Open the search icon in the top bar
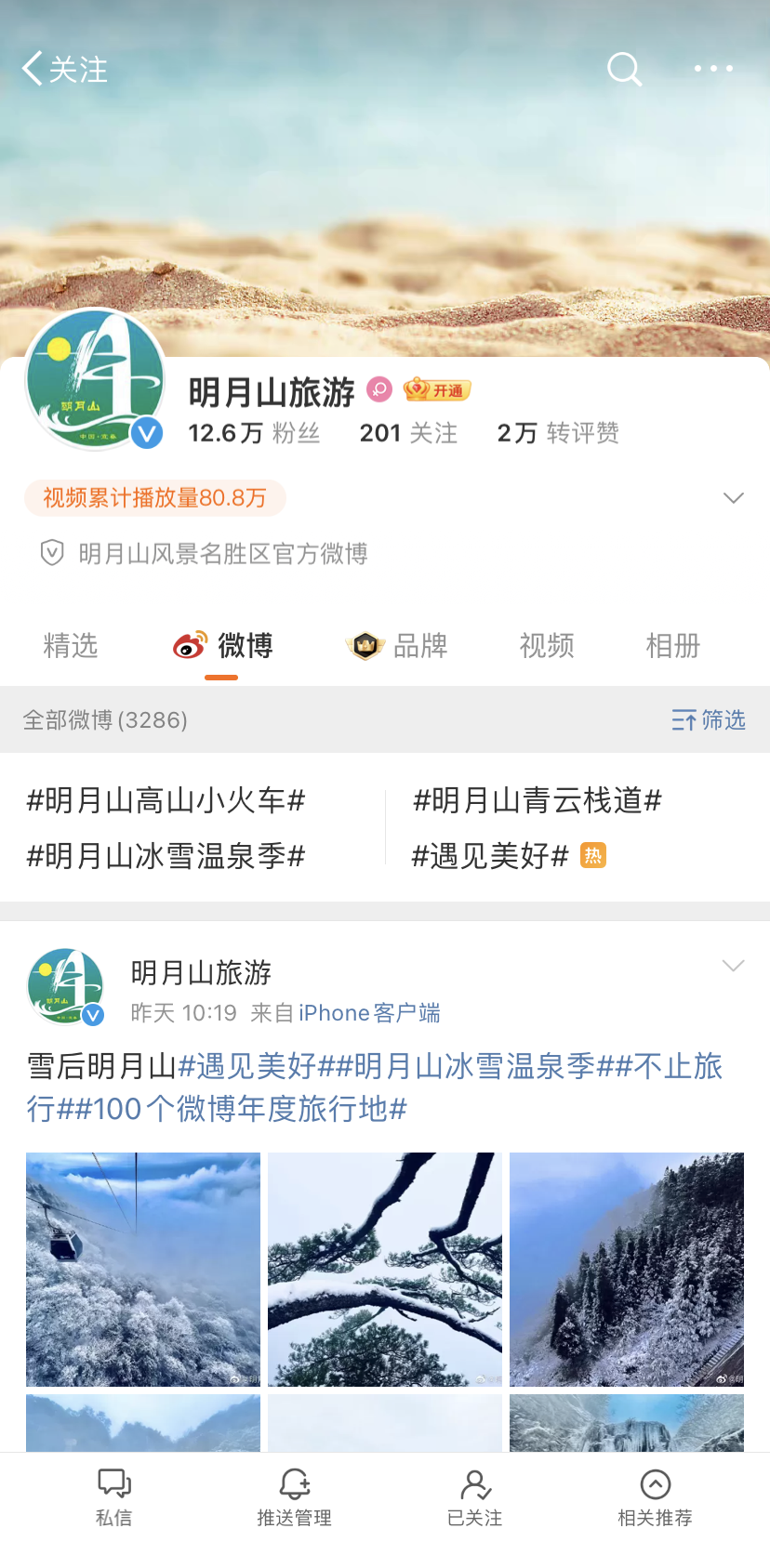The image size is (770, 1568). (624, 69)
